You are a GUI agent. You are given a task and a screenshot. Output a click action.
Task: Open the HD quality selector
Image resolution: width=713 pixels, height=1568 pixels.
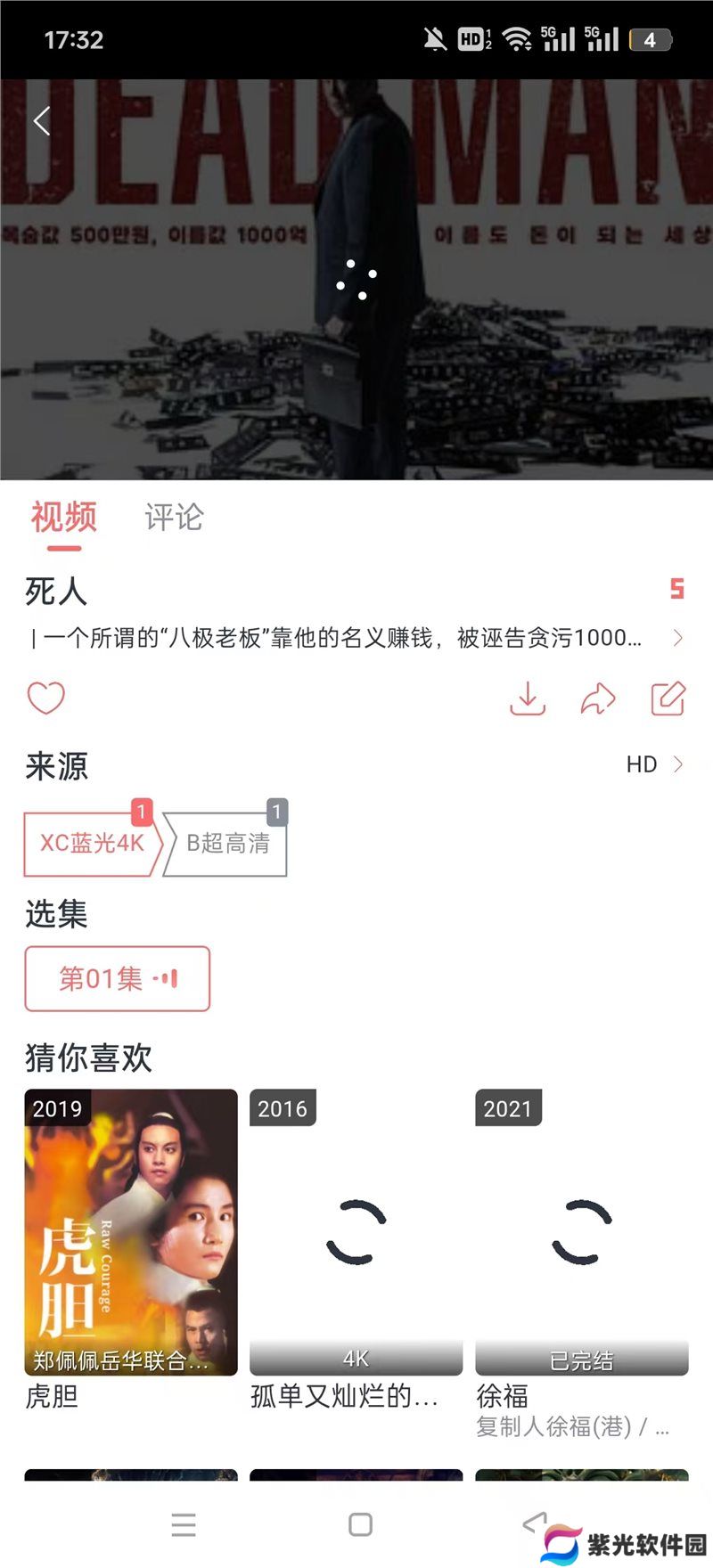click(655, 764)
